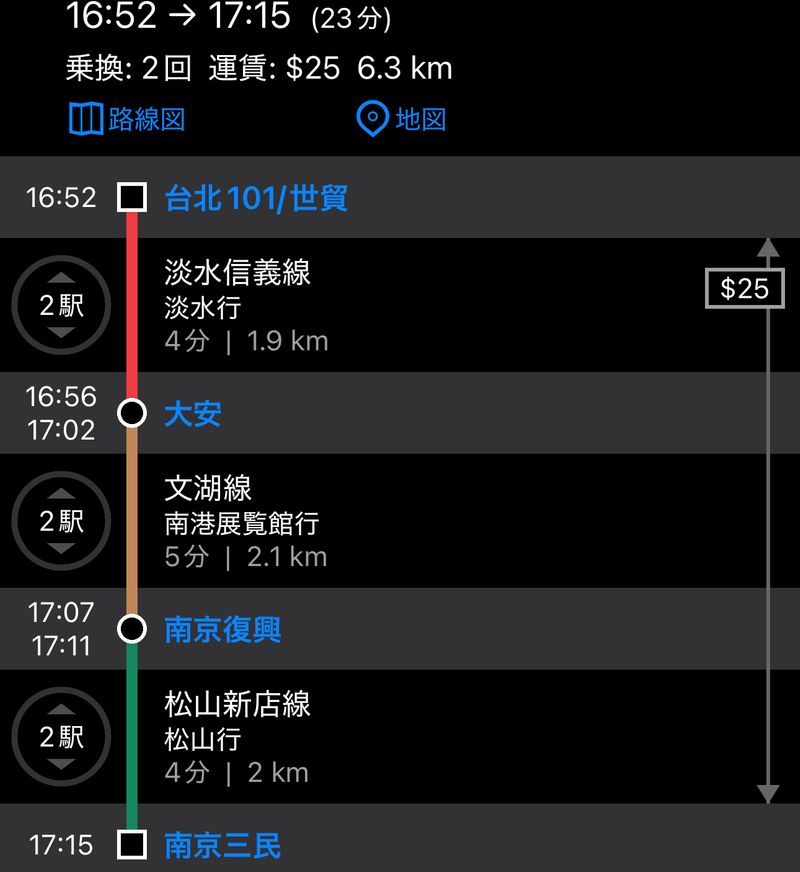This screenshot has width=800, height=872.
Task: Expand the 2駅 stops on 文湖線
Action: 61,521
